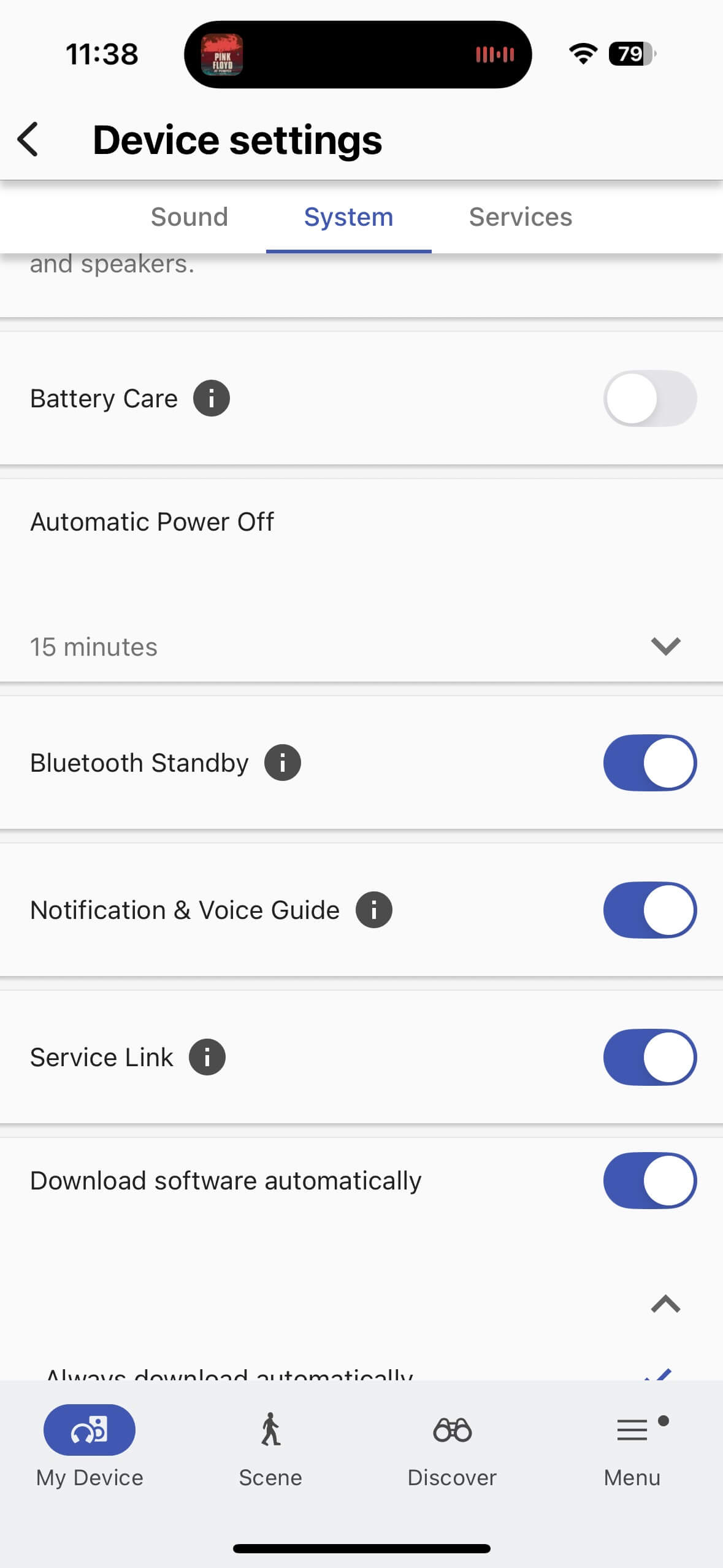Show Service Link information
Image resolution: width=723 pixels, height=1568 pixels.
207,1057
